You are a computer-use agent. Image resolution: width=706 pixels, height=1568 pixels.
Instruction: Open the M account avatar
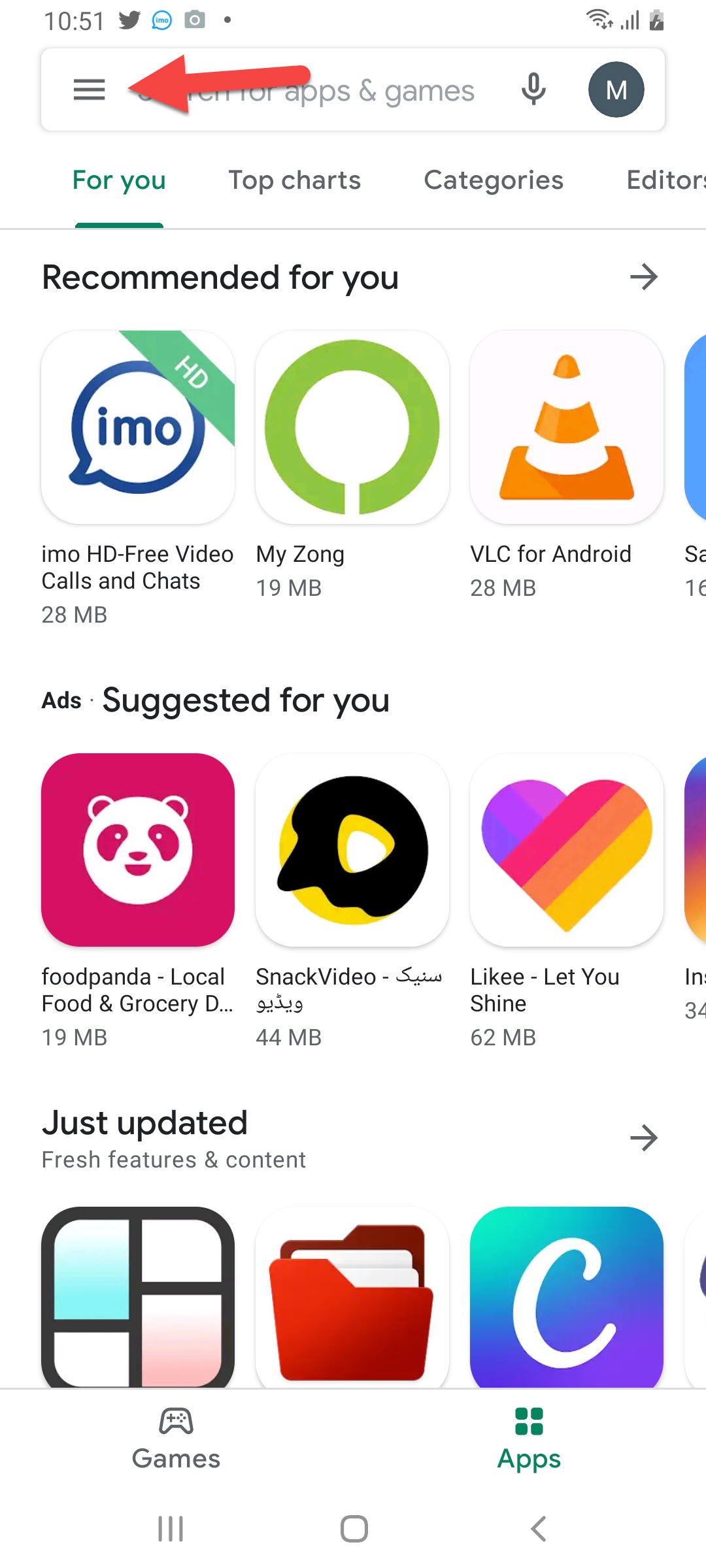pyautogui.click(x=616, y=90)
